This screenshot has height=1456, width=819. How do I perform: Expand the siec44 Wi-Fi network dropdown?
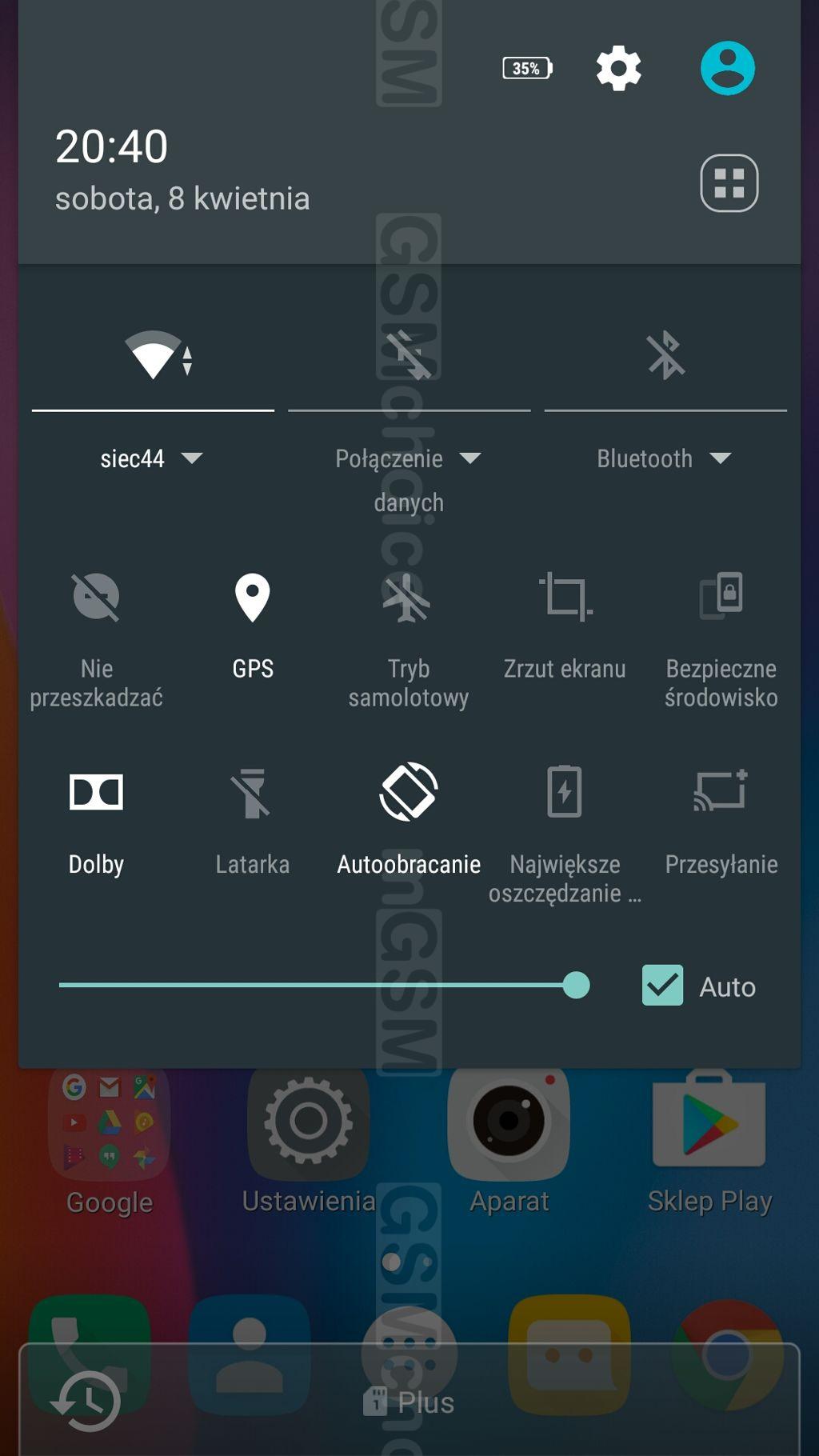(x=152, y=458)
